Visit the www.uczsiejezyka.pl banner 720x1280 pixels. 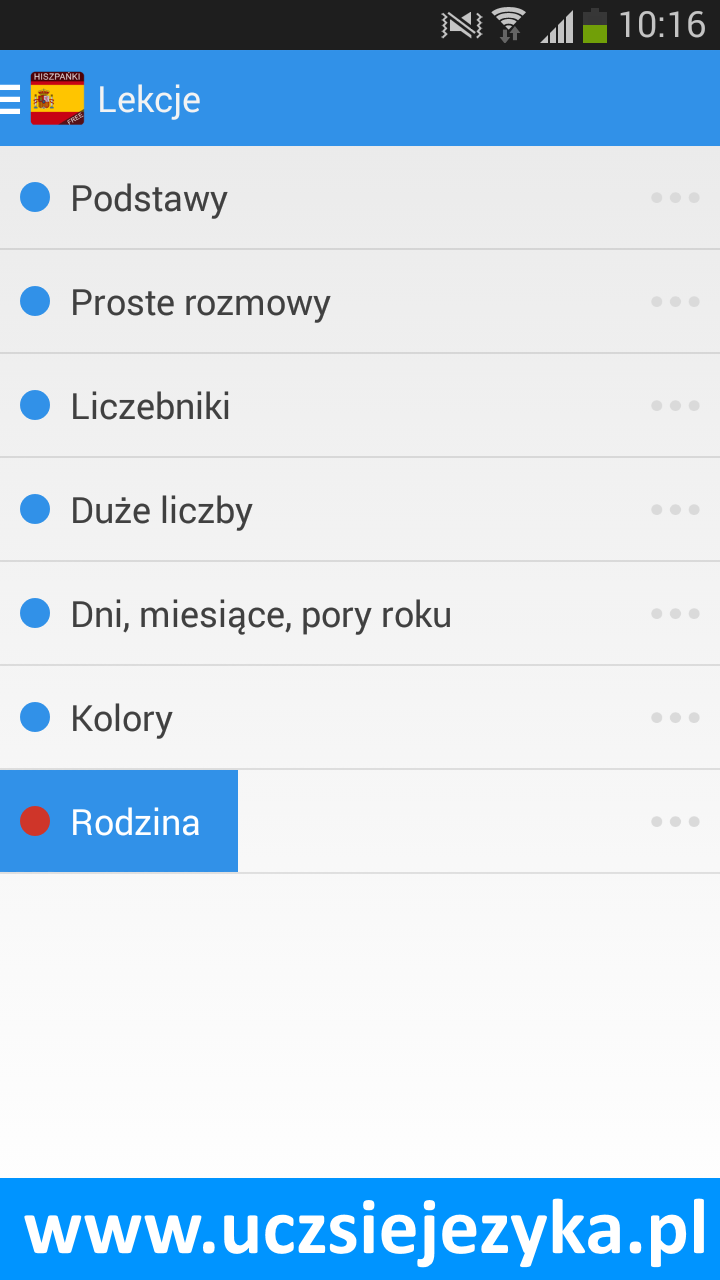360,1229
